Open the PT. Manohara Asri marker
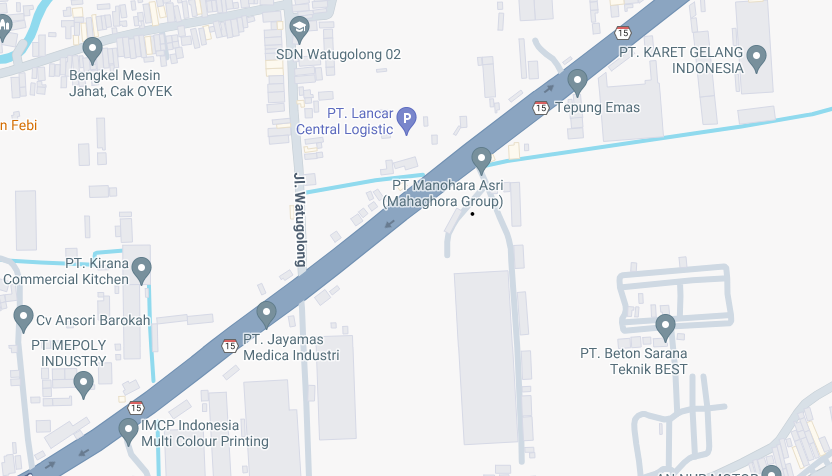 pyautogui.click(x=481, y=160)
